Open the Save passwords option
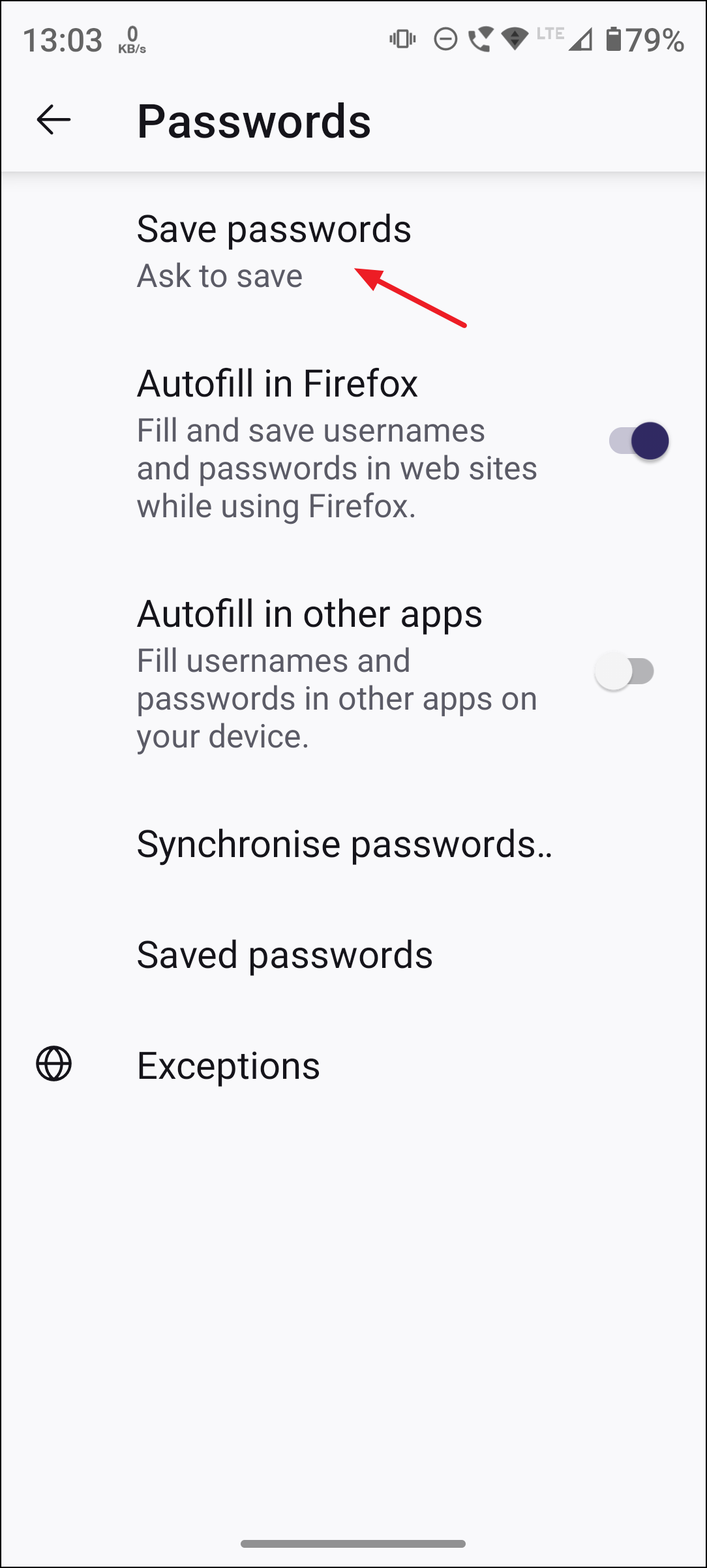This screenshot has height=1568, width=707. (274, 250)
